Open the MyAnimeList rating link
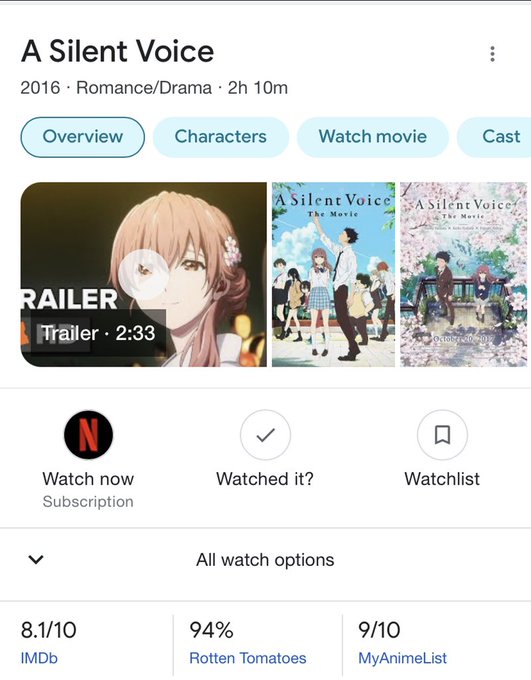Image resolution: width=531 pixels, height=680 pixels. (x=402, y=658)
